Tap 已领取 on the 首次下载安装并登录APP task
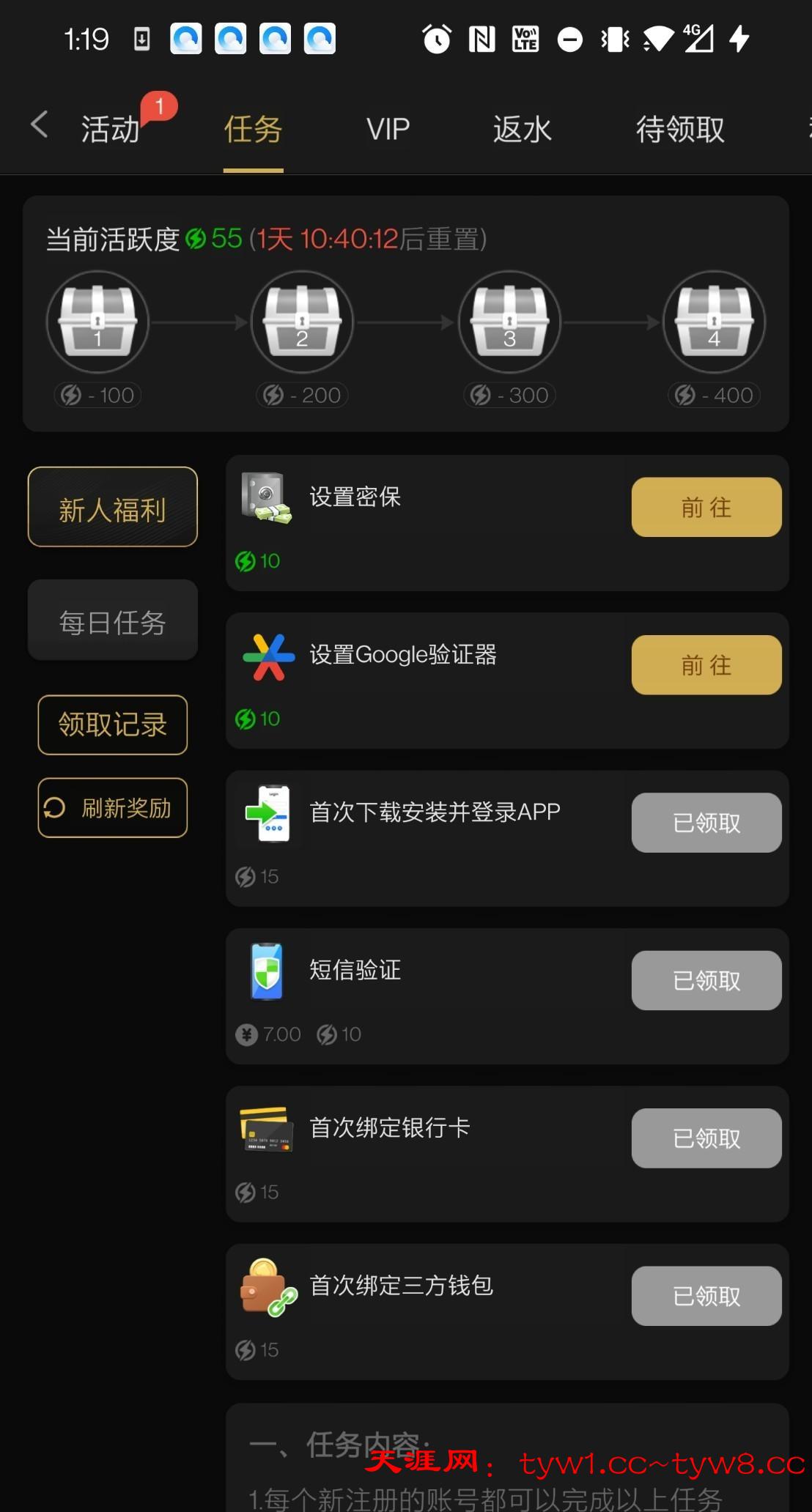 click(706, 823)
